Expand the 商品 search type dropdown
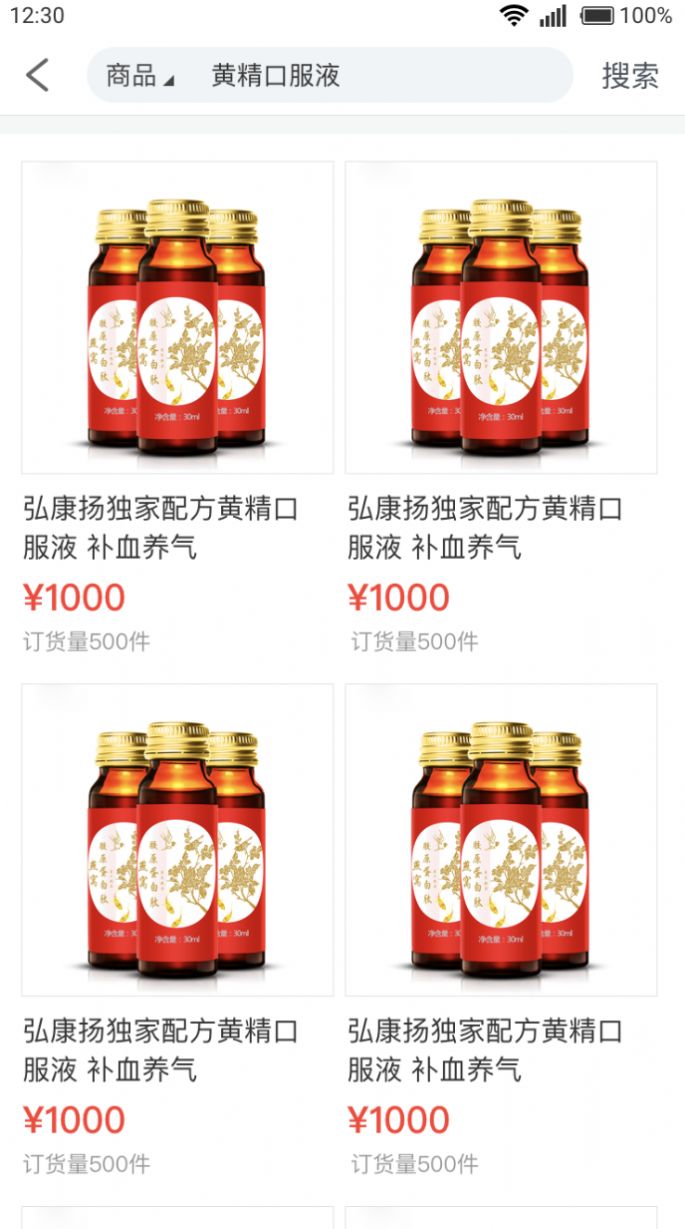The image size is (685, 1229). click(139, 76)
